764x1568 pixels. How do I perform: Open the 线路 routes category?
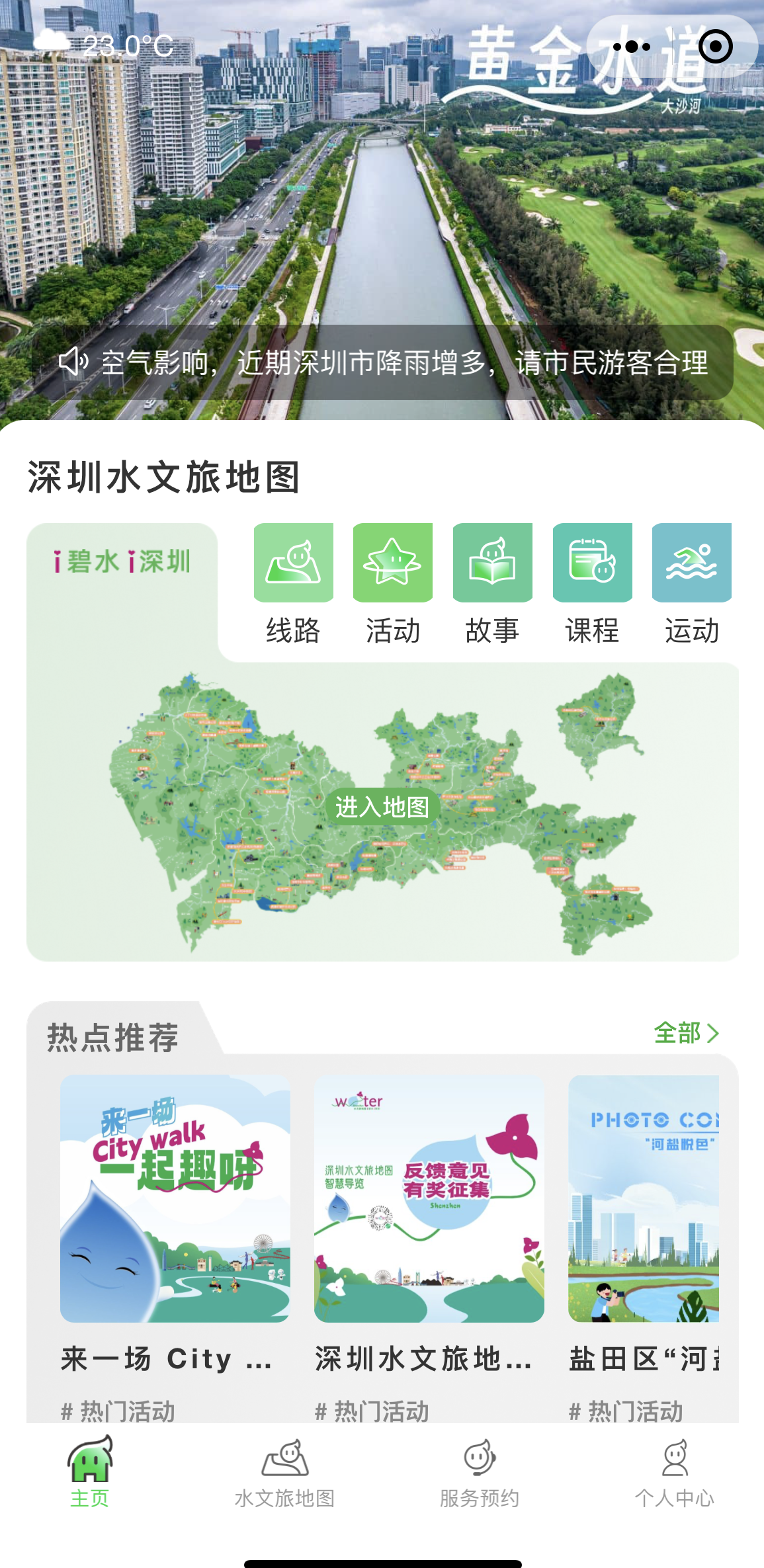point(293,583)
